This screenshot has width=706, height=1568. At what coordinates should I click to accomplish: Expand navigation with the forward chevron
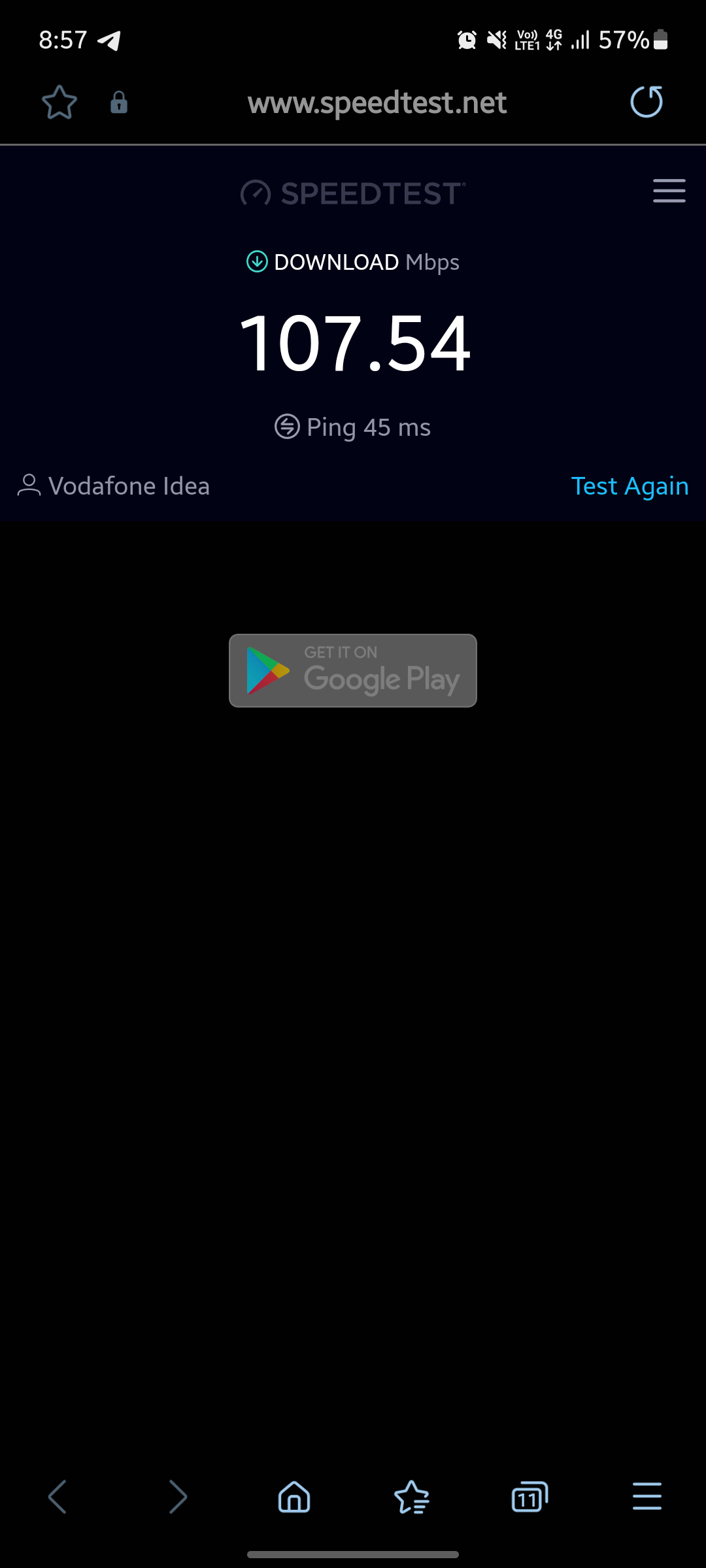coord(176,1496)
